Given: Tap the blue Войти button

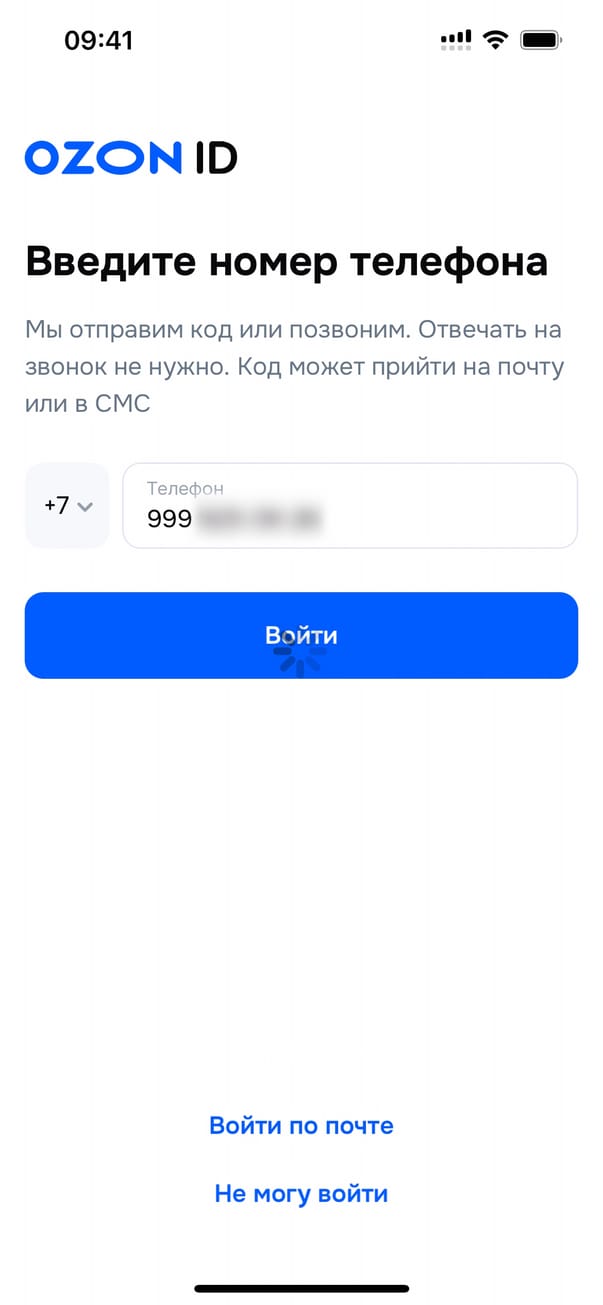Looking at the screenshot, I should [301, 636].
